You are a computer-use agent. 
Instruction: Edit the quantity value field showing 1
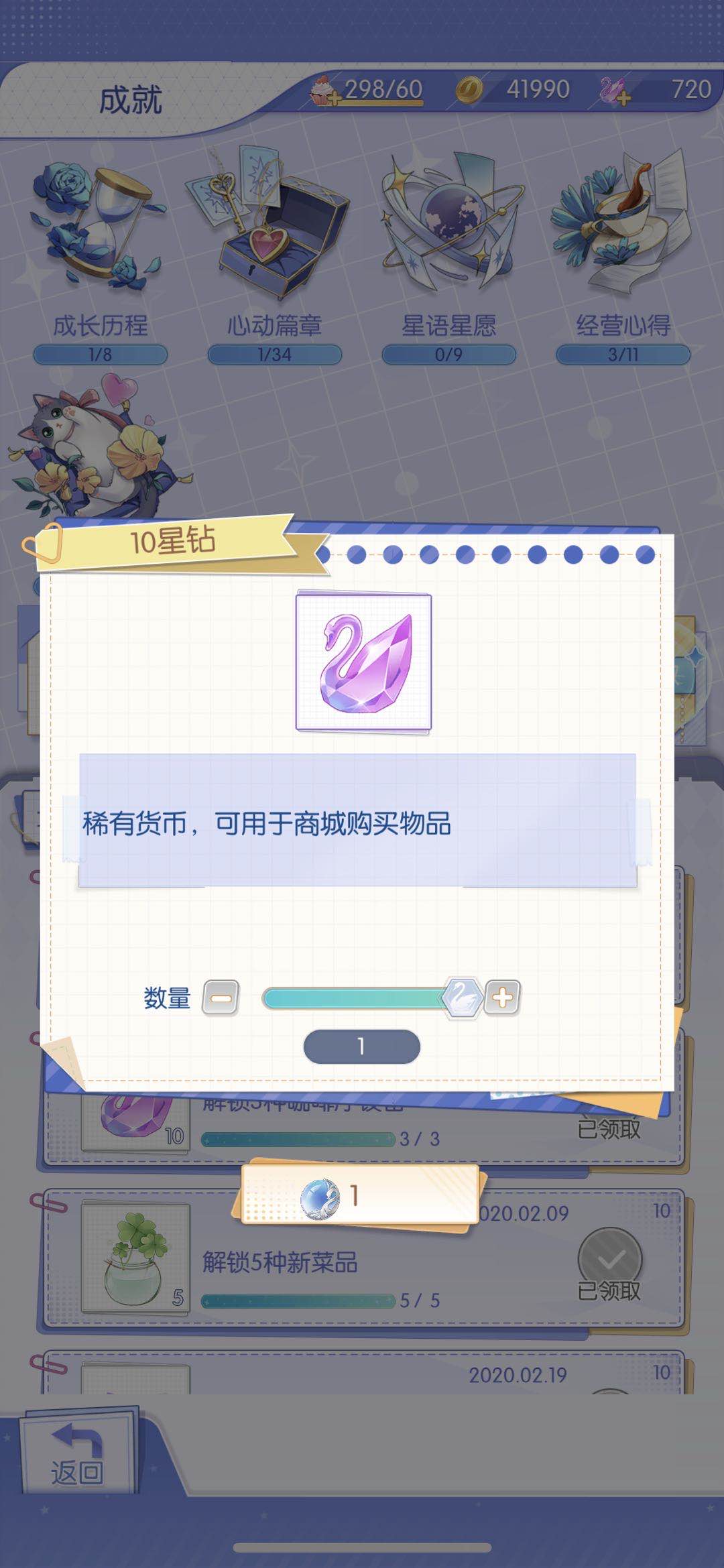pyautogui.click(x=361, y=1046)
